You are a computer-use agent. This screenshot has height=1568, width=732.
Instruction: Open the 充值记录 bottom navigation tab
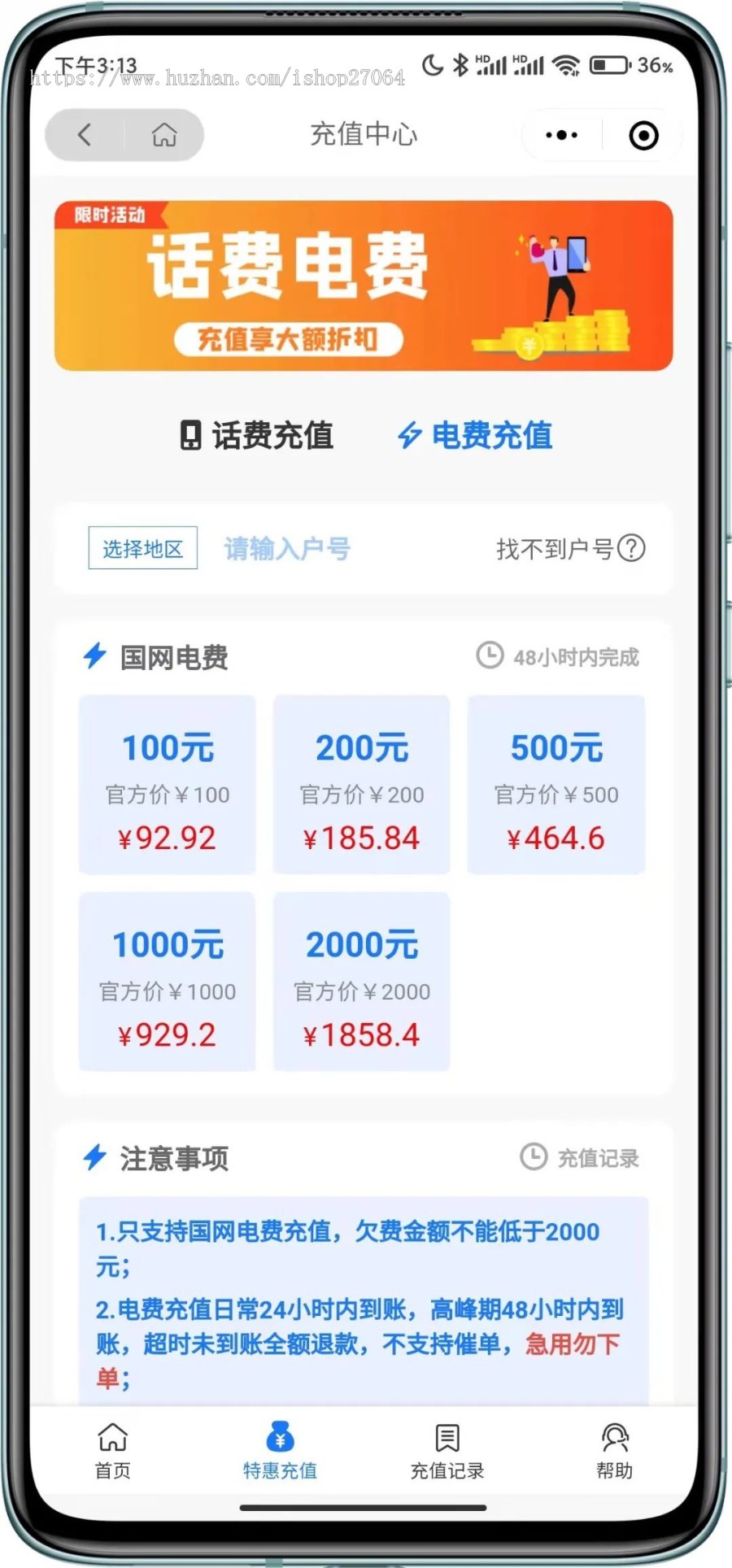pos(447,1451)
